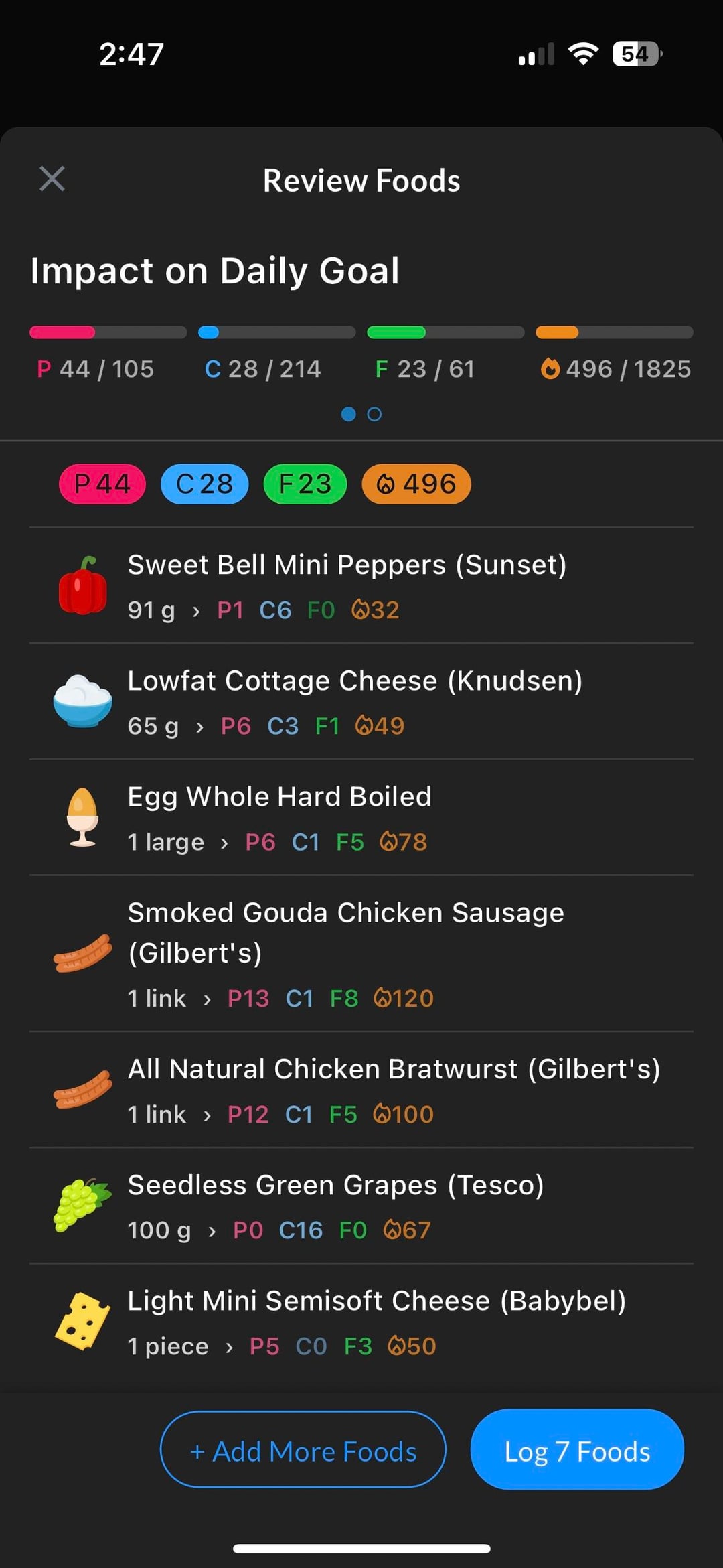Close the Review Foods sheet
This screenshot has width=723, height=1568.
[x=52, y=179]
